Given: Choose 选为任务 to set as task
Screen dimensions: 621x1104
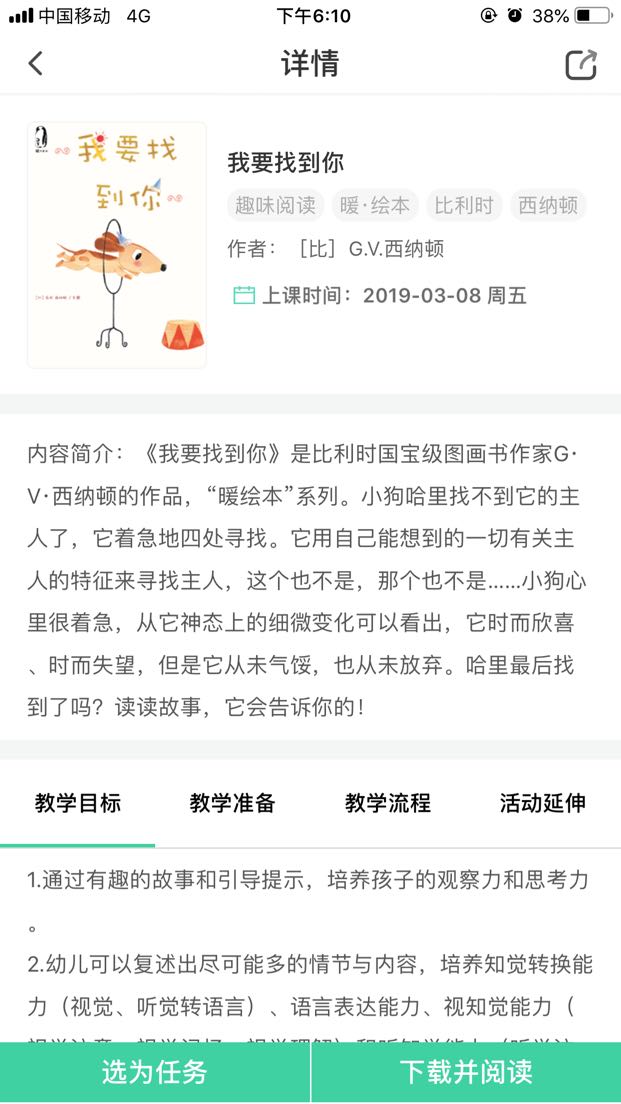Looking at the screenshot, I should 155,1072.
